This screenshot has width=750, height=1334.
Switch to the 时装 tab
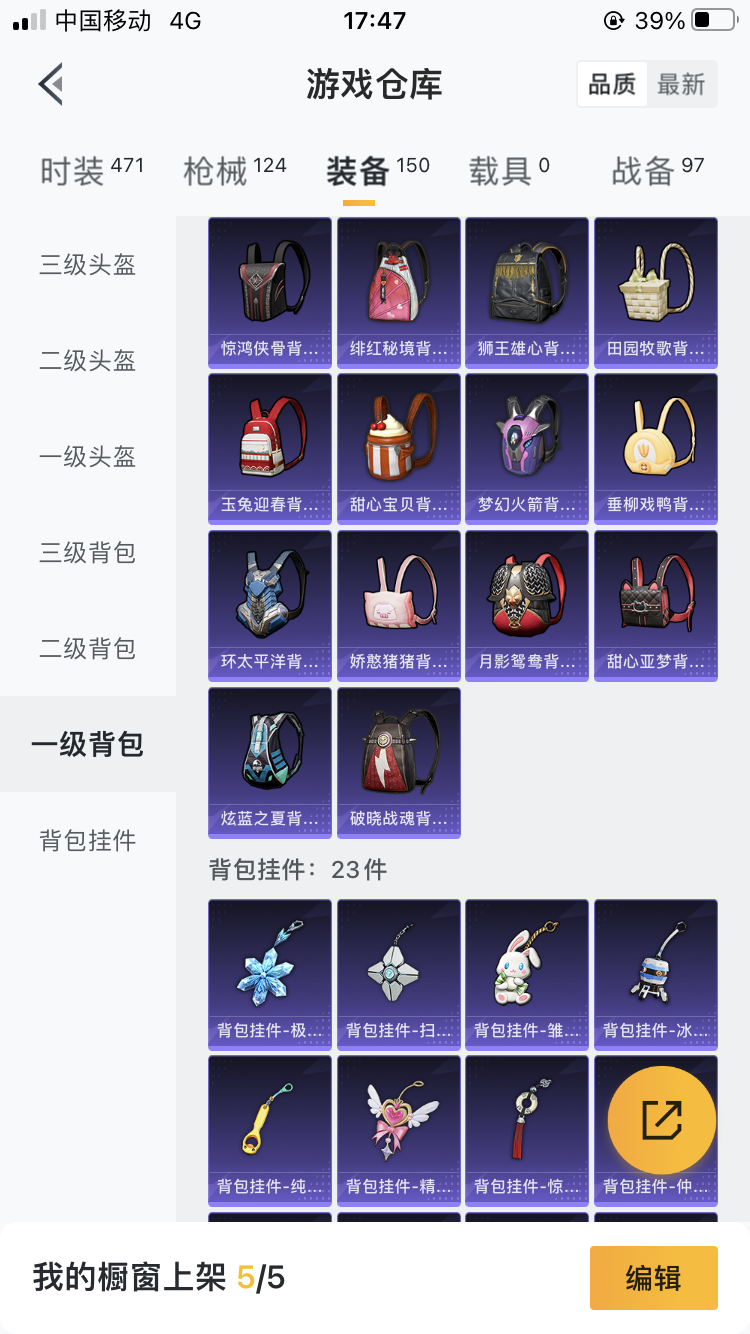click(x=91, y=171)
